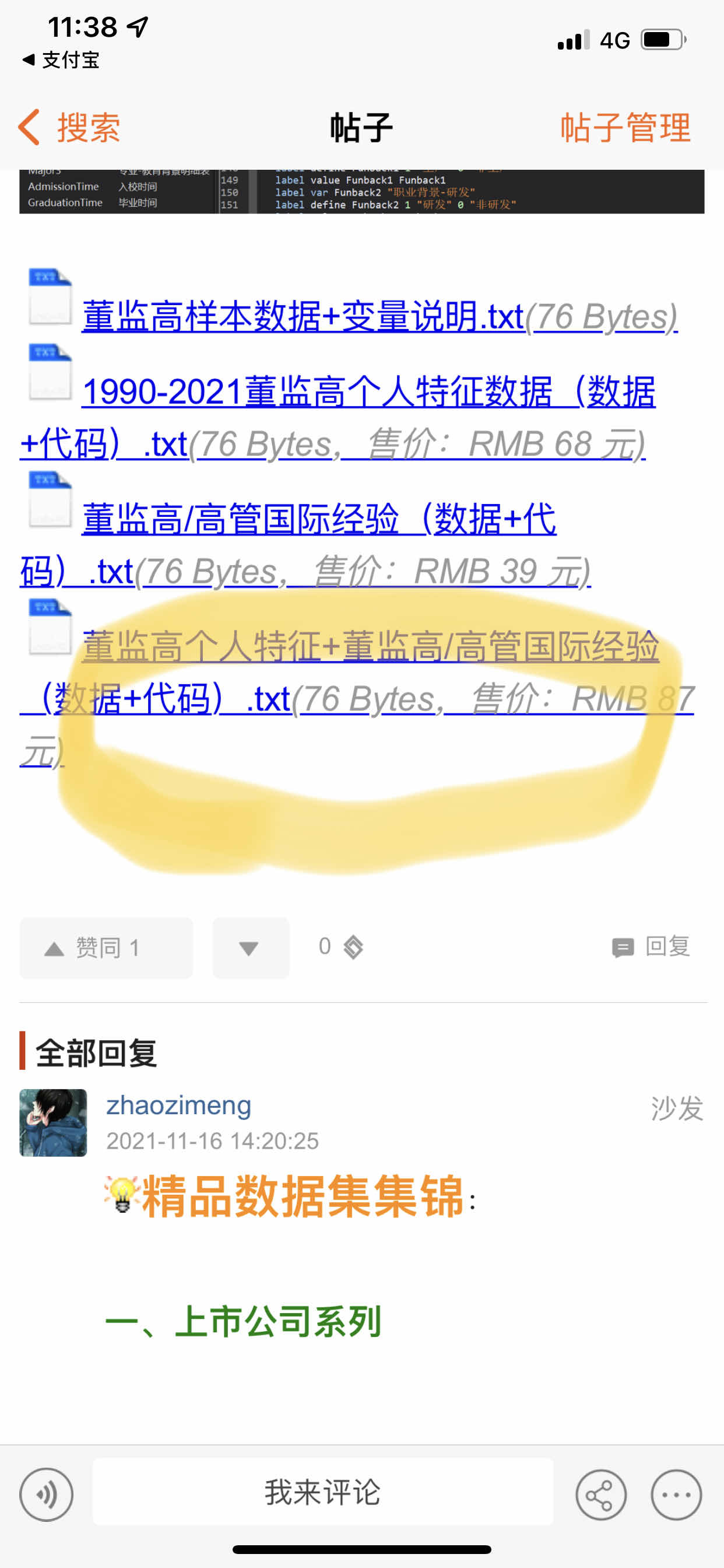Open 1990-2021董监高个人特征数据 attachment
724x1568 pixels.
point(368,392)
